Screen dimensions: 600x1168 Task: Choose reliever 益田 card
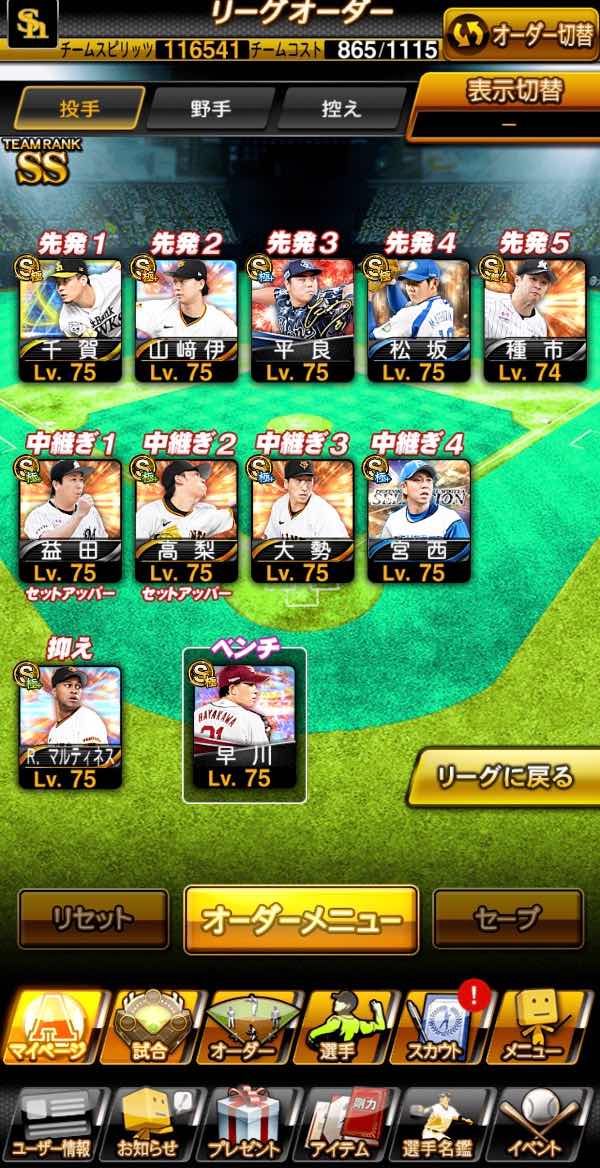tap(70, 521)
